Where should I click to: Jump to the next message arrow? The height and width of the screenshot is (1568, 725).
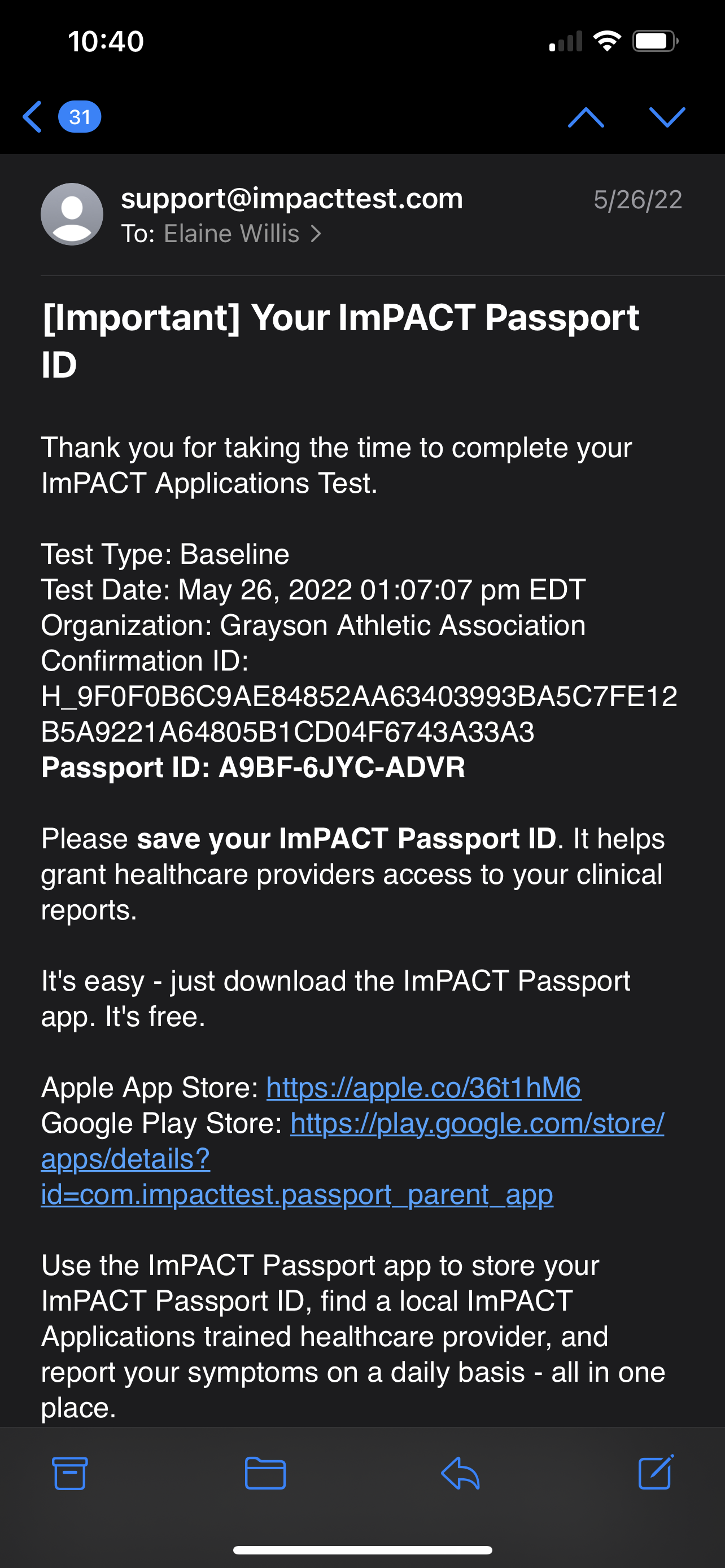pos(667,117)
